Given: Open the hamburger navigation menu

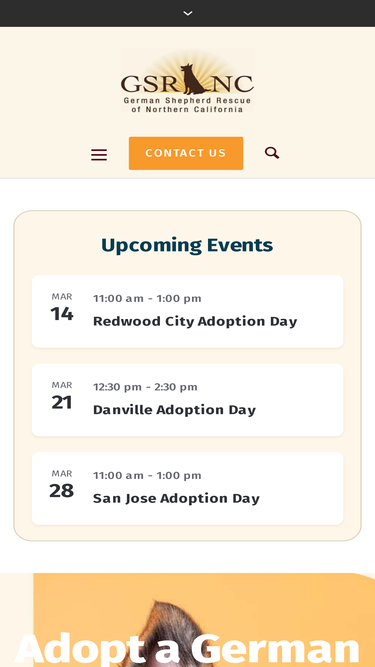Looking at the screenshot, I should point(99,154).
